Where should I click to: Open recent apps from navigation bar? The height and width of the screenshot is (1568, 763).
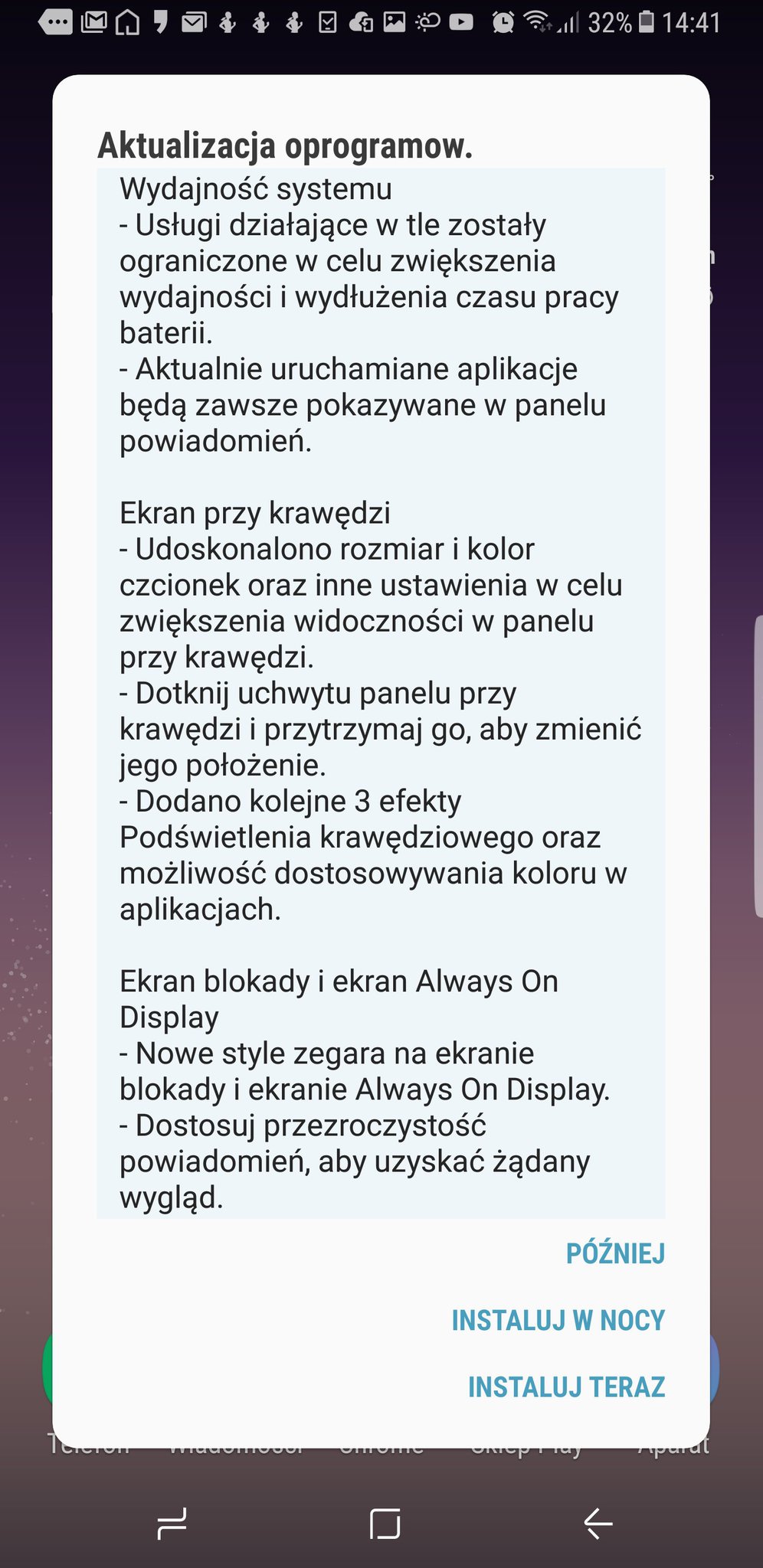click(172, 1524)
